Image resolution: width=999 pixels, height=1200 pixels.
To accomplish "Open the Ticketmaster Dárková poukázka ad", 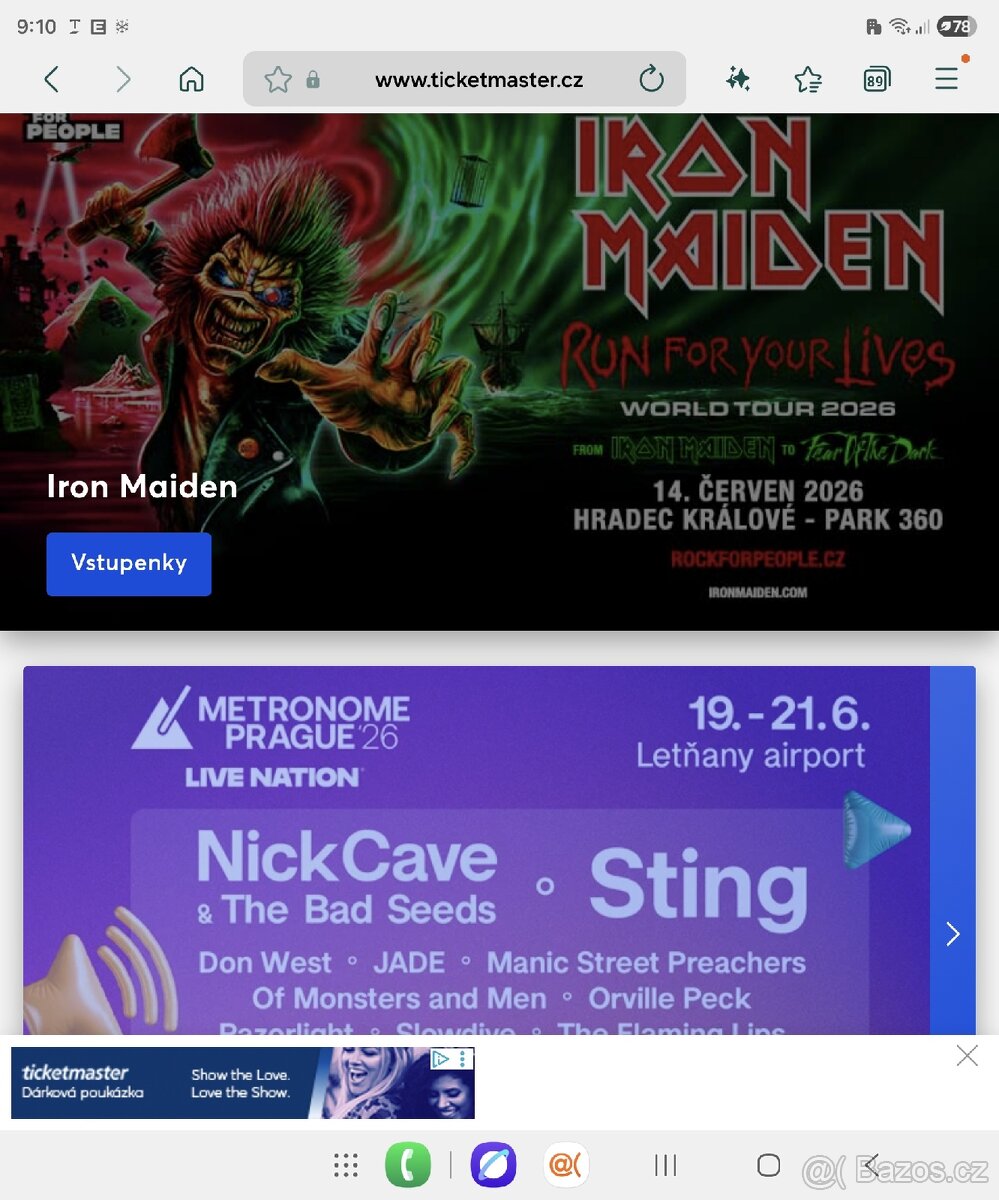I will point(220,1083).
